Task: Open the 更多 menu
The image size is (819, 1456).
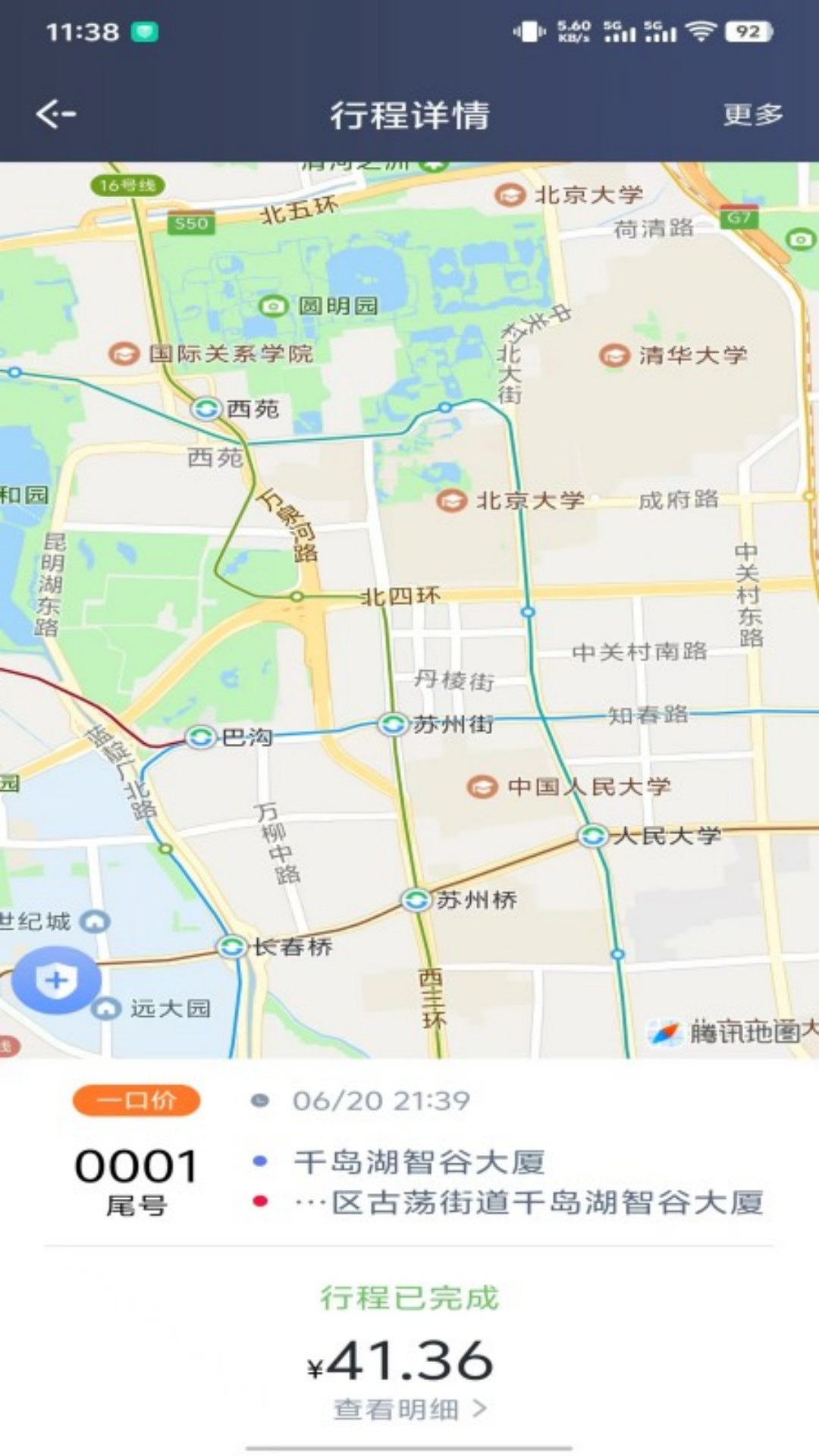Action: [752, 114]
